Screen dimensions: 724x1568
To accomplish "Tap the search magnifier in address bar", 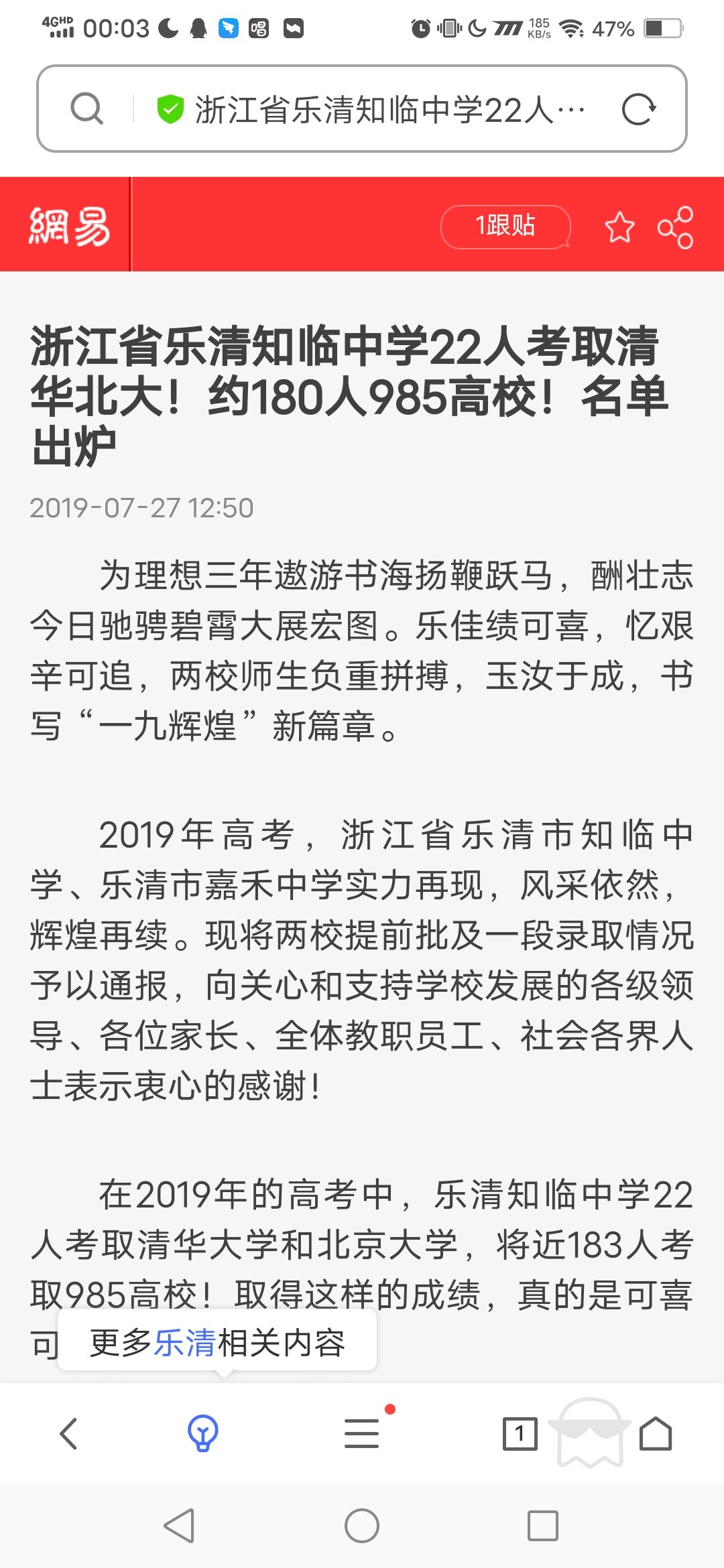I will [87, 109].
